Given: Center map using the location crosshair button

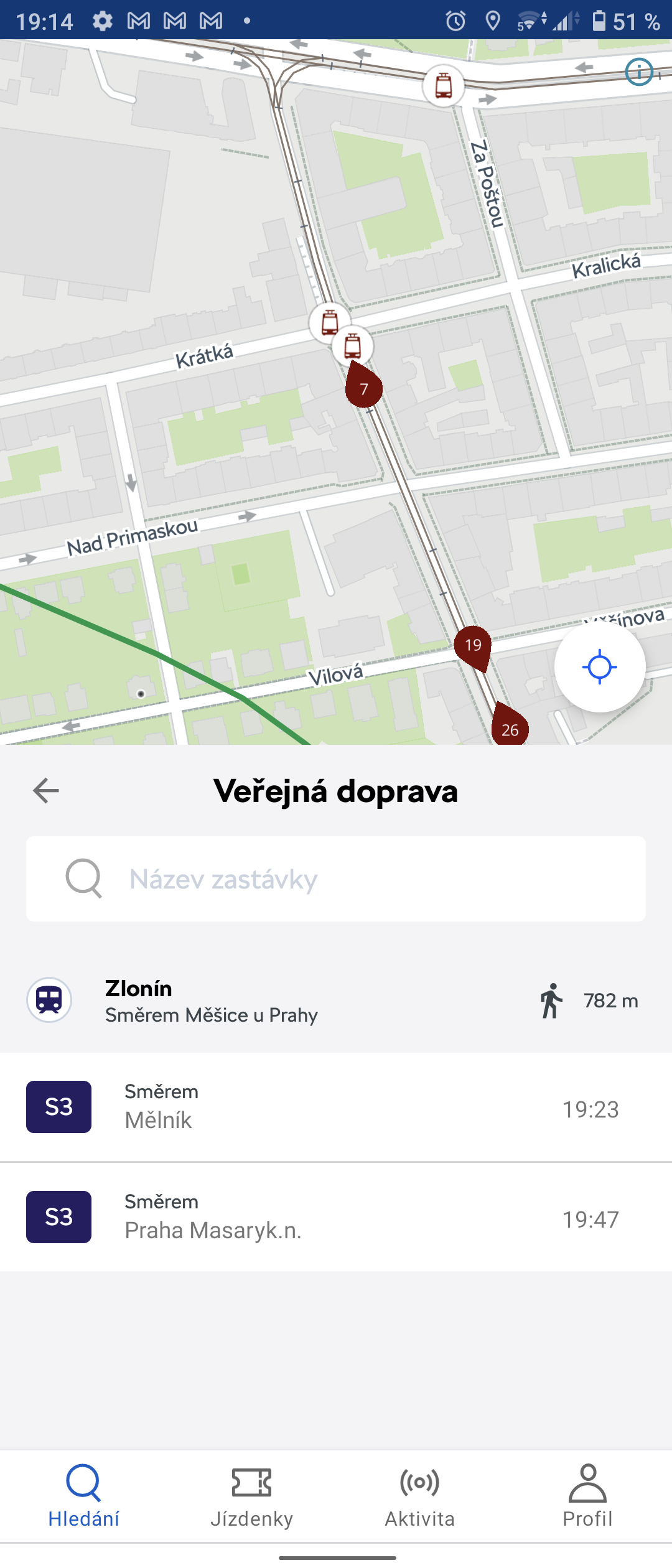Looking at the screenshot, I should tap(599, 666).
